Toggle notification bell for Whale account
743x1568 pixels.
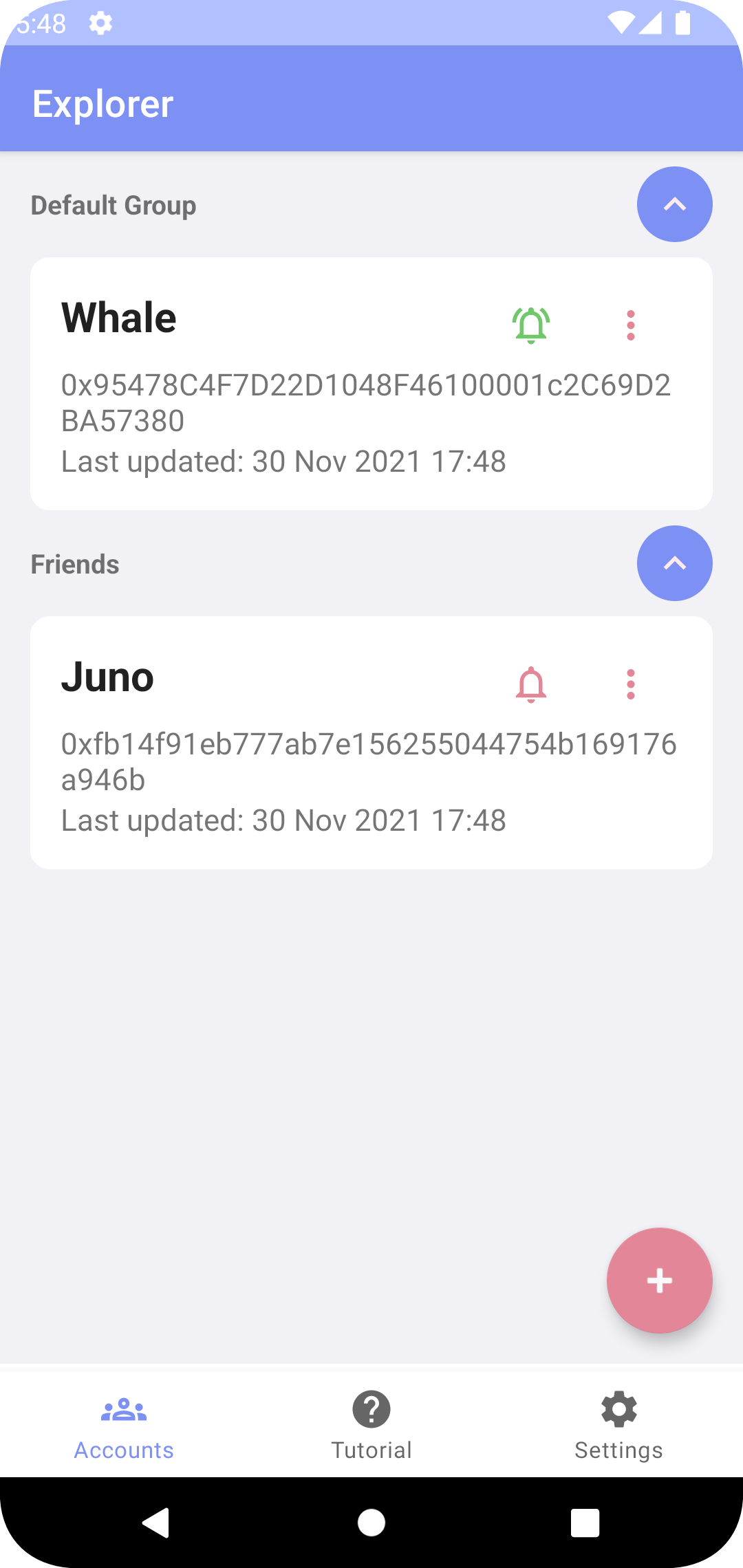[530, 325]
